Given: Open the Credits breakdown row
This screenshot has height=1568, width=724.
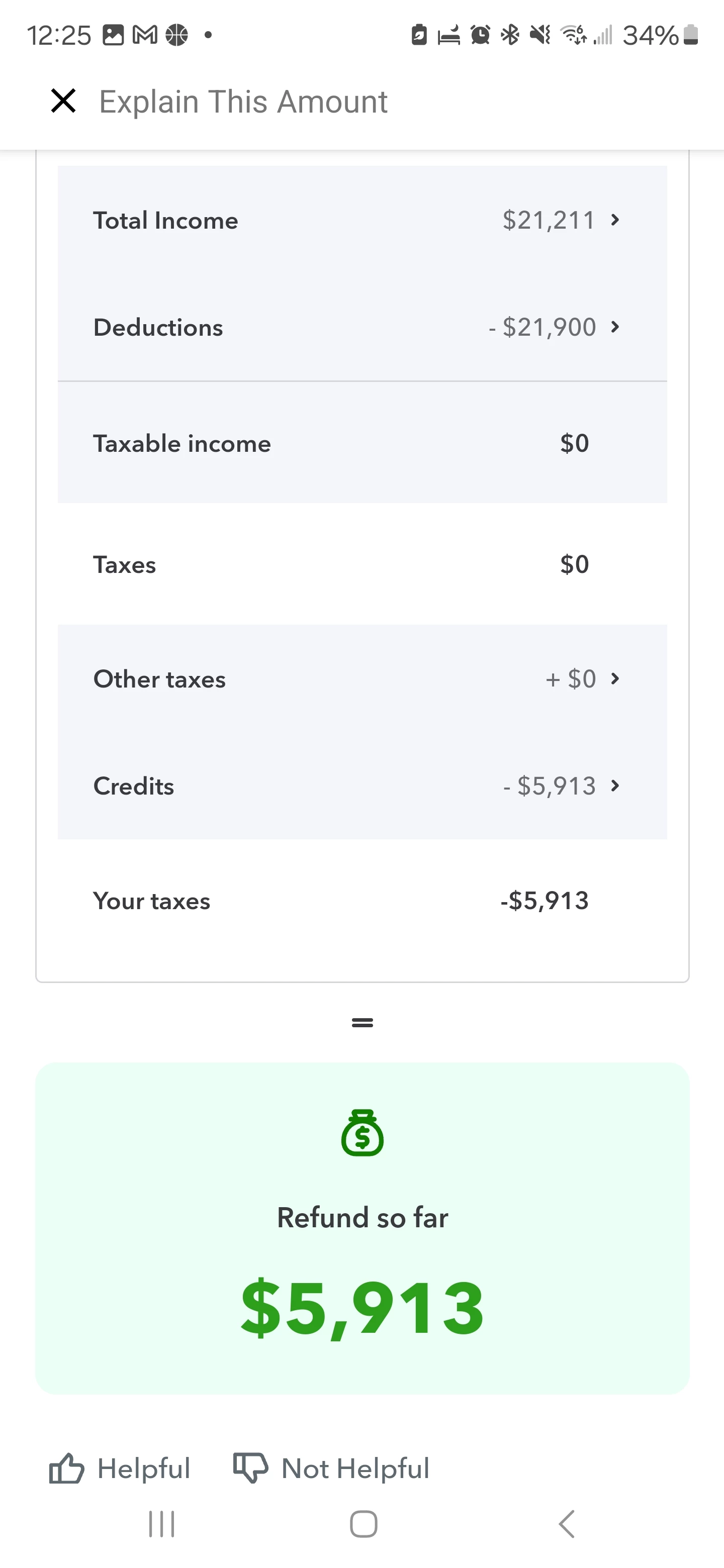Looking at the screenshot, I should tap(361, 786).
